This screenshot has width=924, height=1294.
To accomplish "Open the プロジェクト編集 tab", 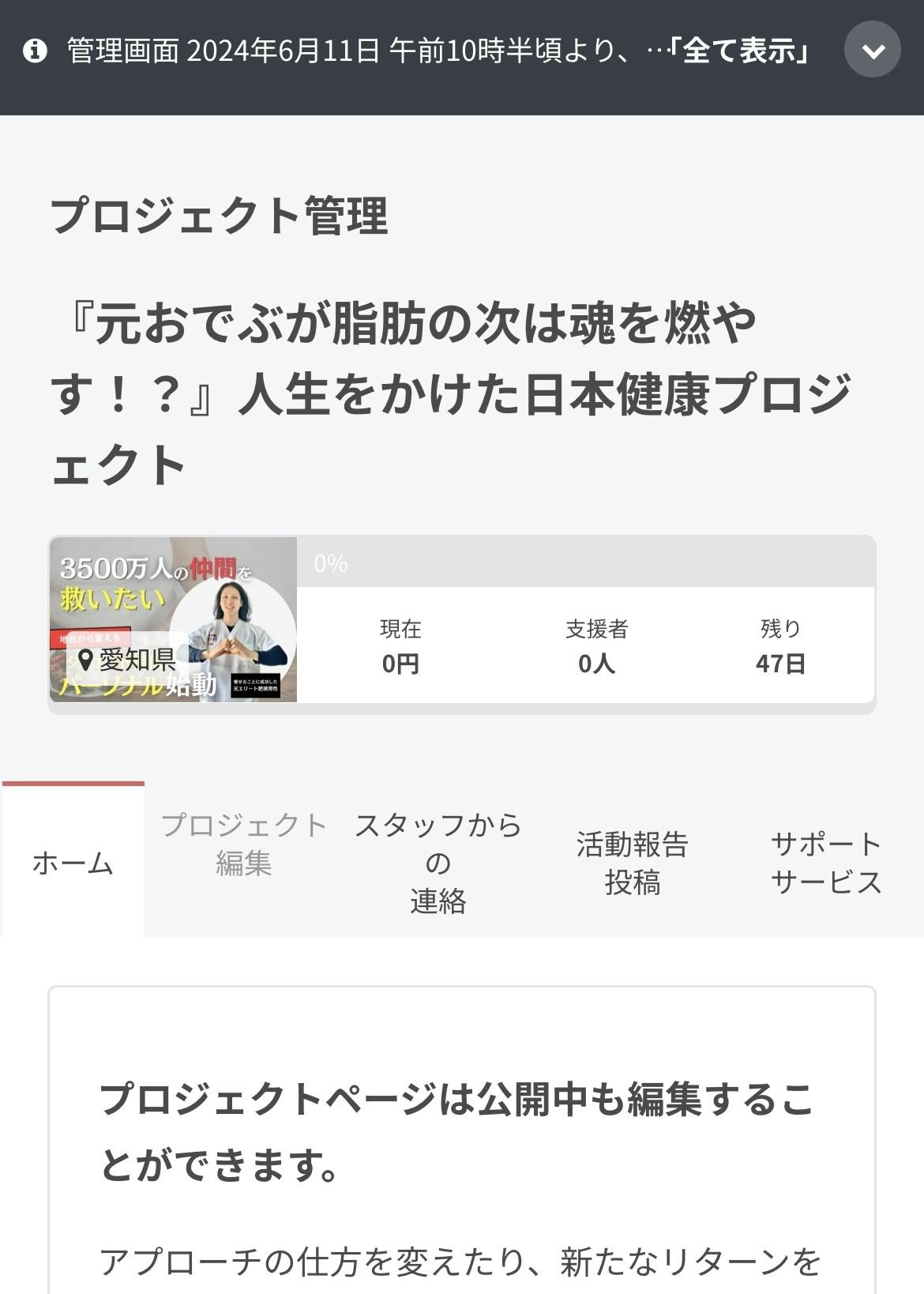I will (243, 844).
